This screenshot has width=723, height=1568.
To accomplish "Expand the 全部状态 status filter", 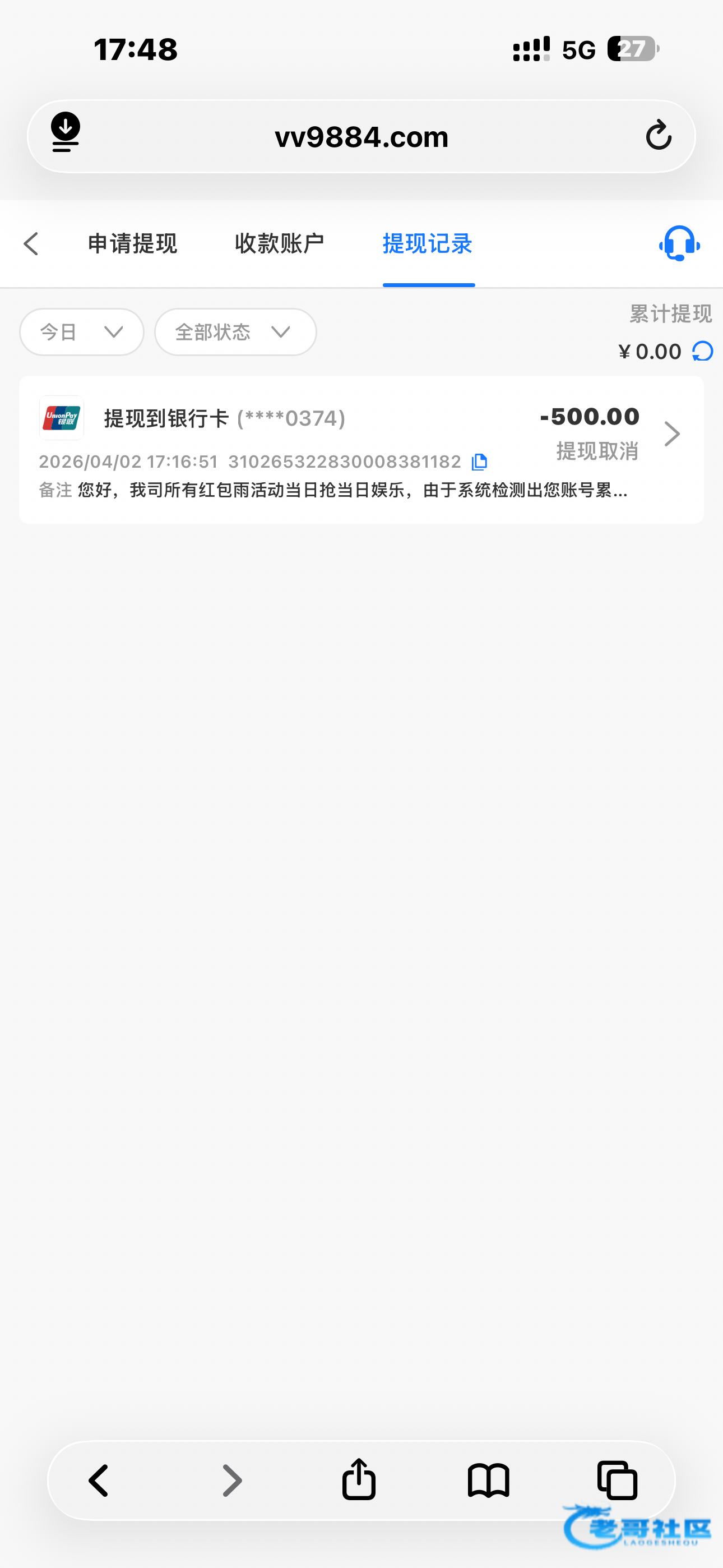I will [x=235, y=332].
